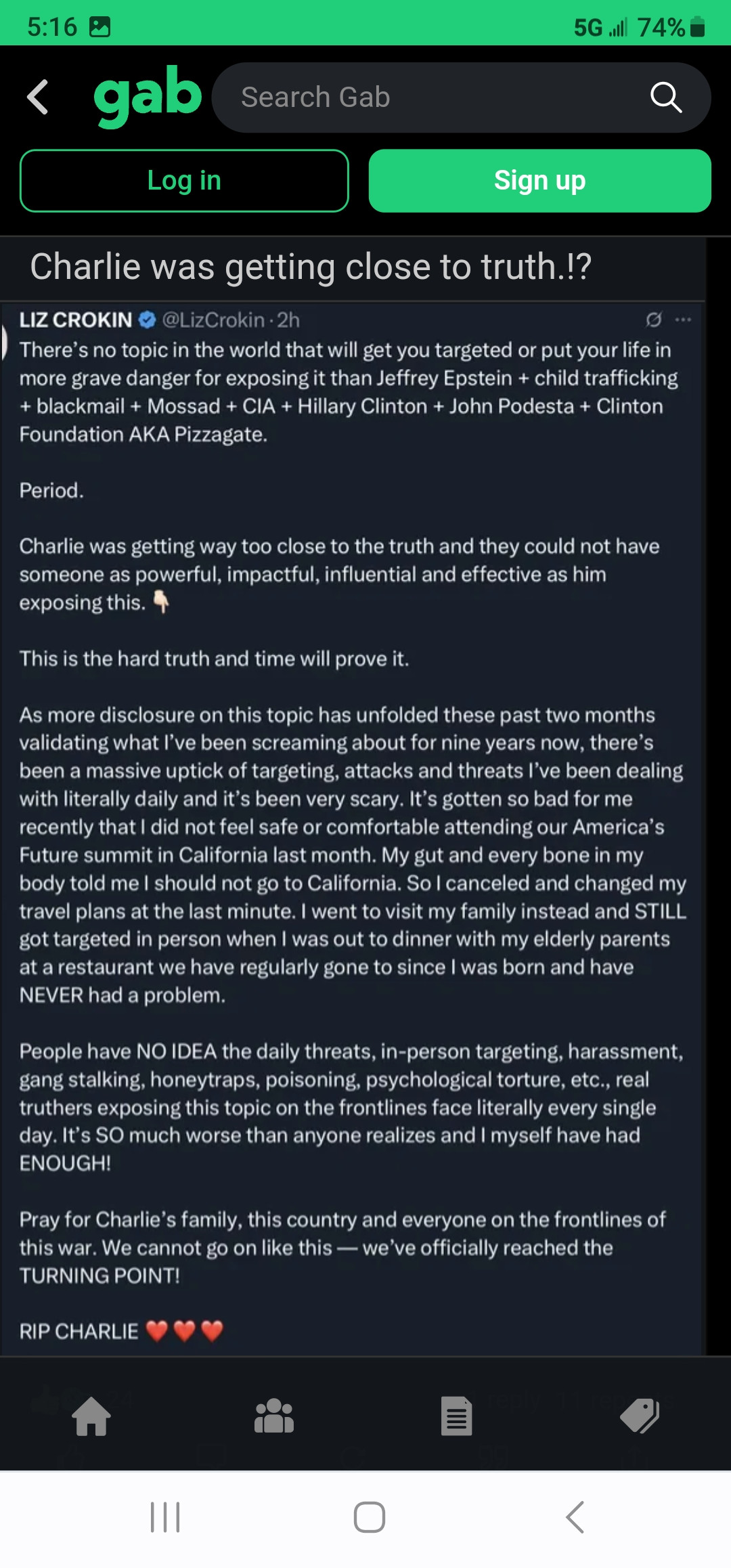The height and width of the screenshot is (1568, 731).
Task: Open the Gab logo home link
Action: click(x=148, y=95)
